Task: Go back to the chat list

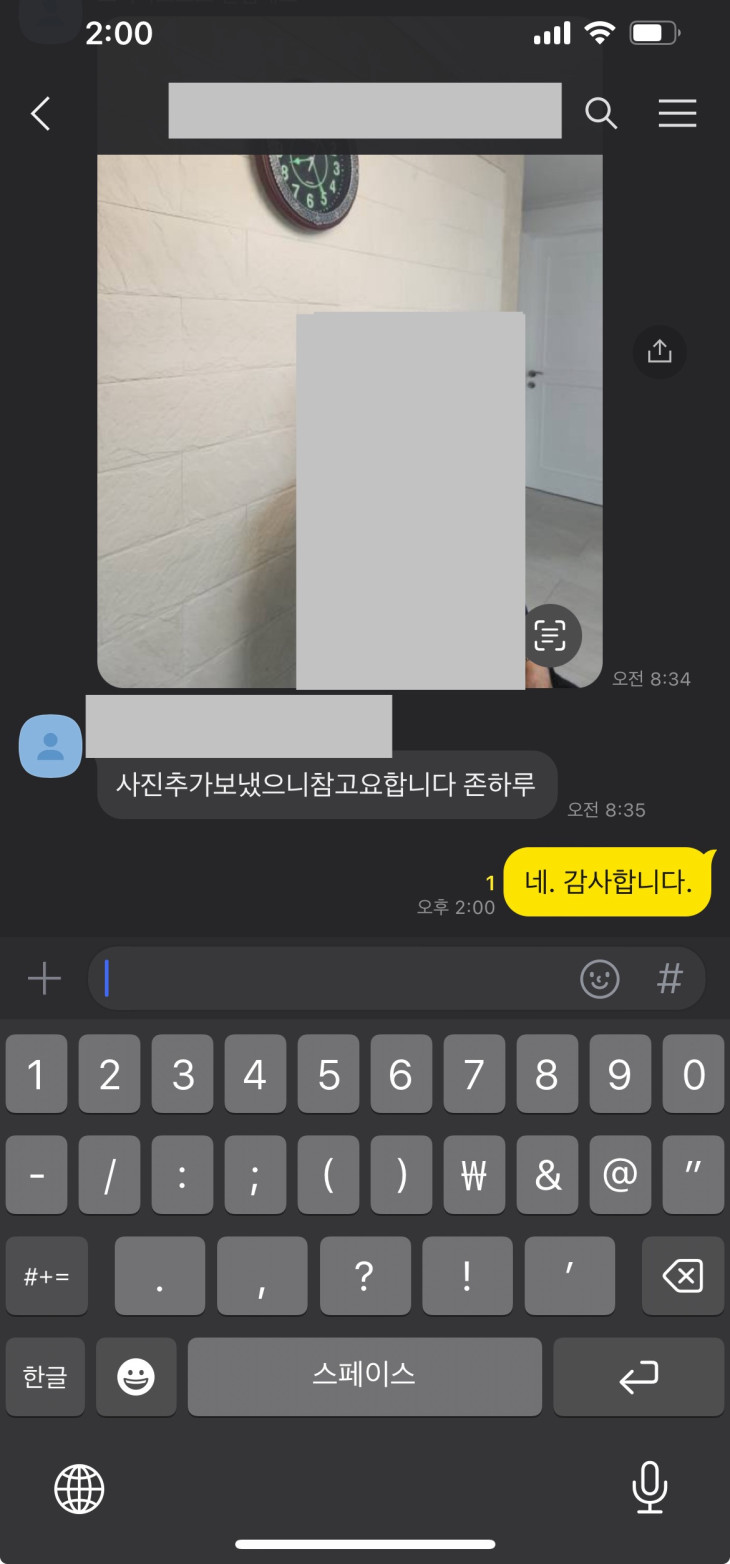Action: coord(41,114)
